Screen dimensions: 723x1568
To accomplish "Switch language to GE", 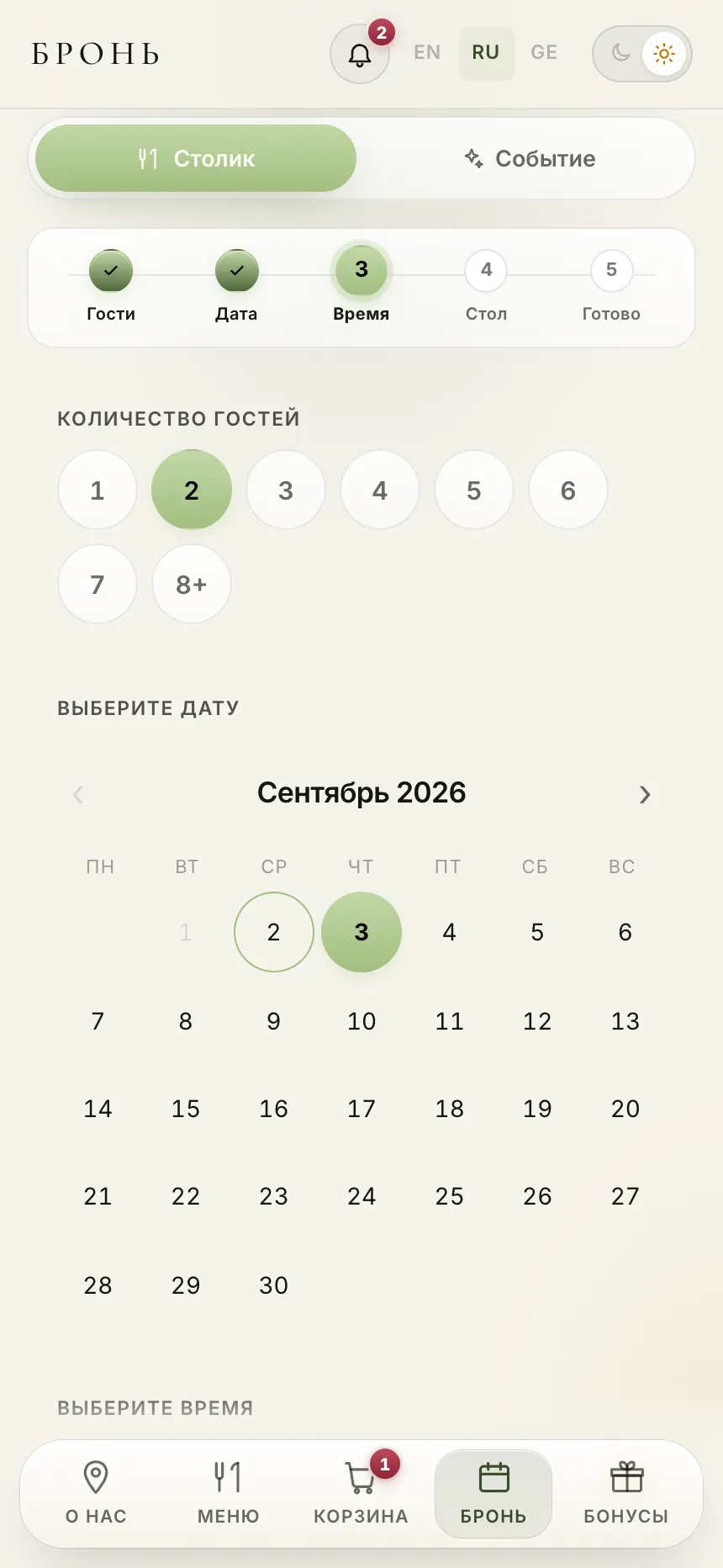I will (x=544, y=52).
